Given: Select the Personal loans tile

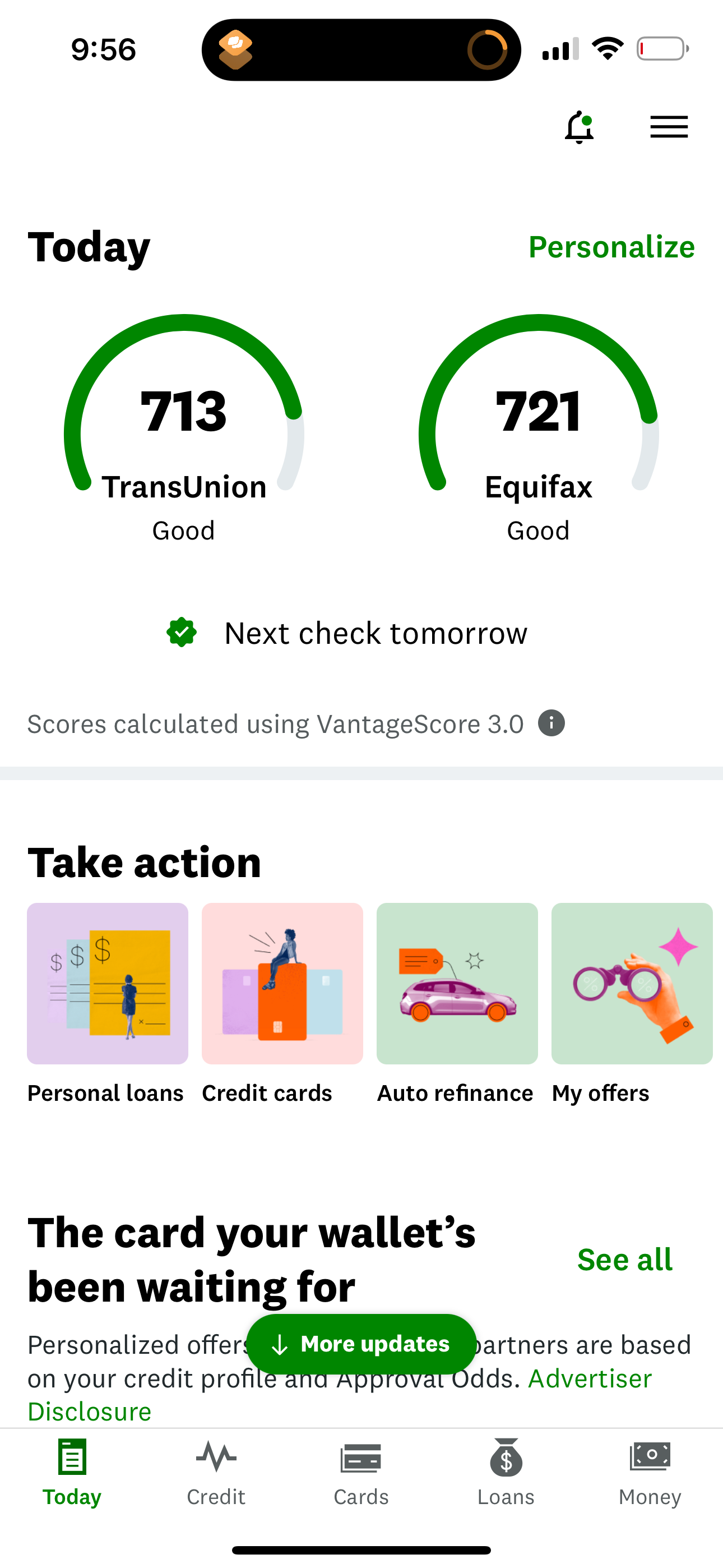Looking at the screenshot, I should click(x=107, y=983).
